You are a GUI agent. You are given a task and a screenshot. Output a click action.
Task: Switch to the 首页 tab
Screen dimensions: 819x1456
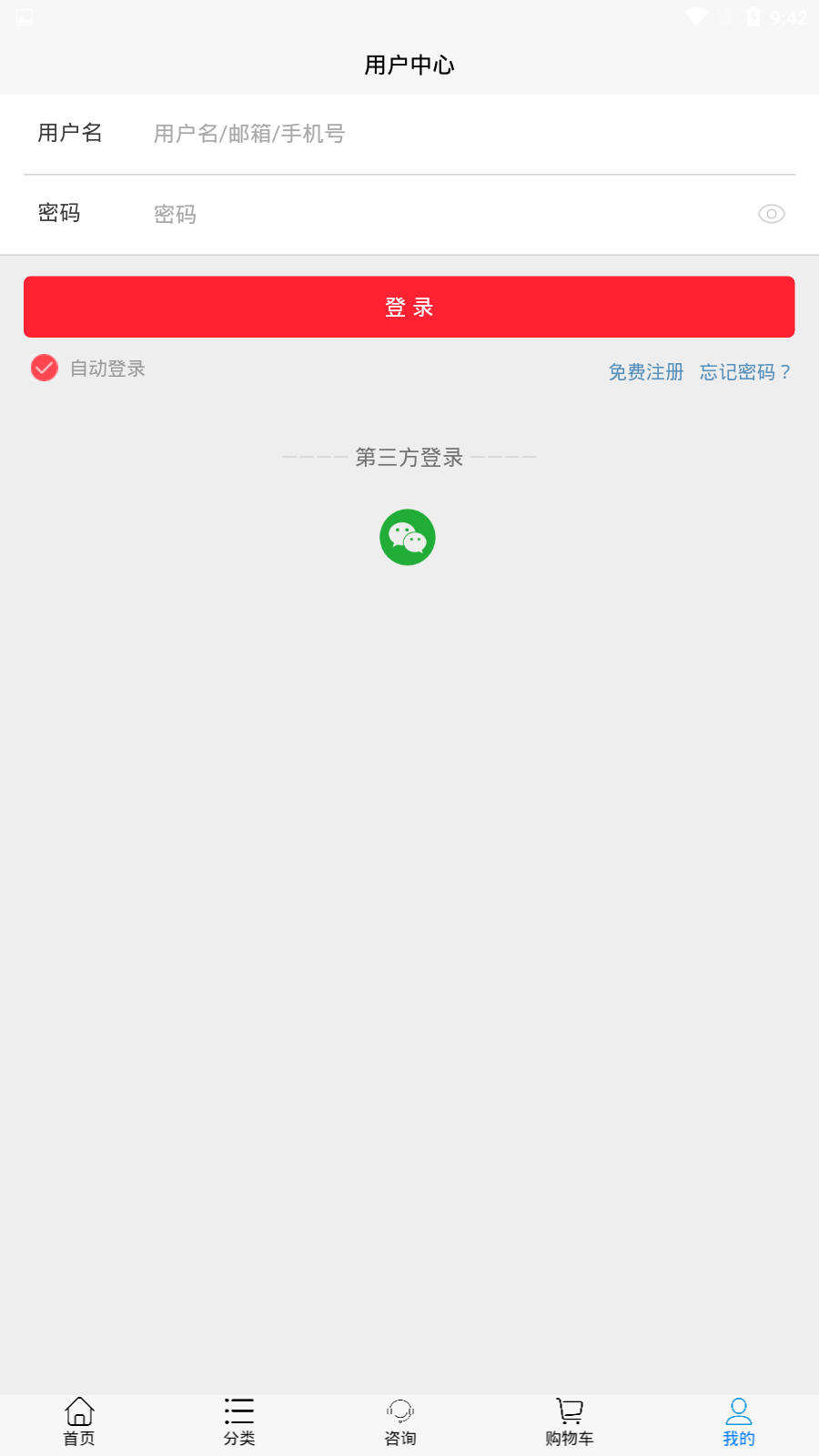coord(79,1421)
